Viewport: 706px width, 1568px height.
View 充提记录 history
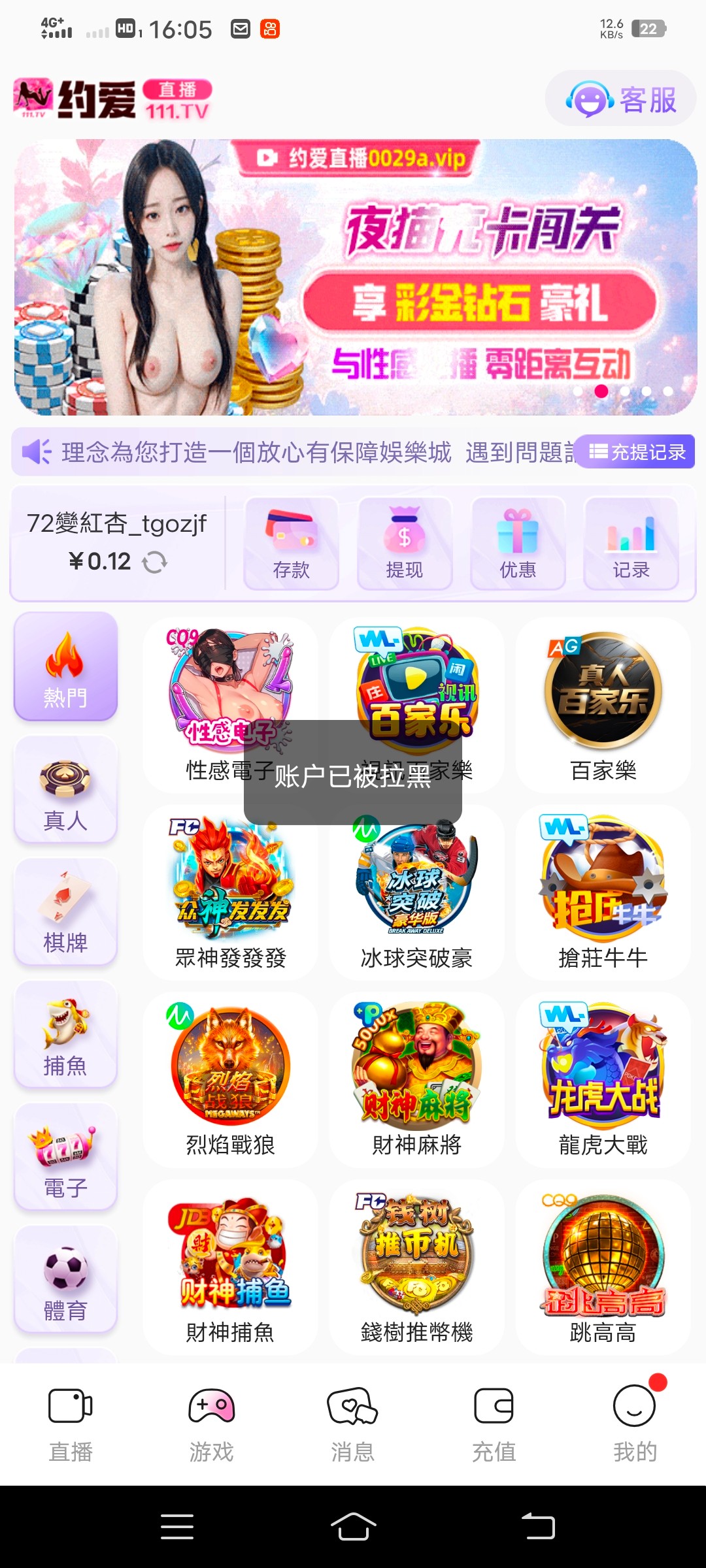[x=637, y=451]
